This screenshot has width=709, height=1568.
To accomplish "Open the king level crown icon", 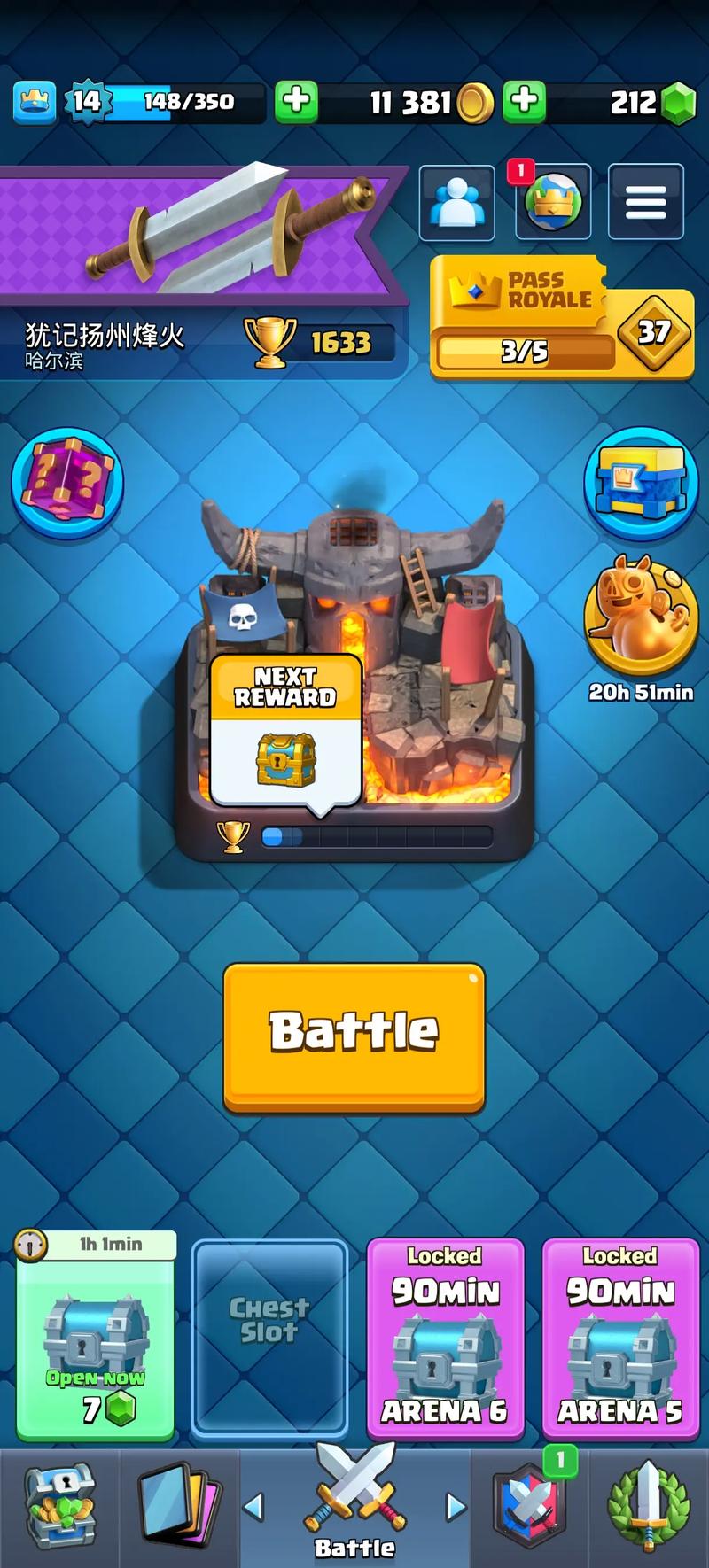I will [x=35, y=102].
